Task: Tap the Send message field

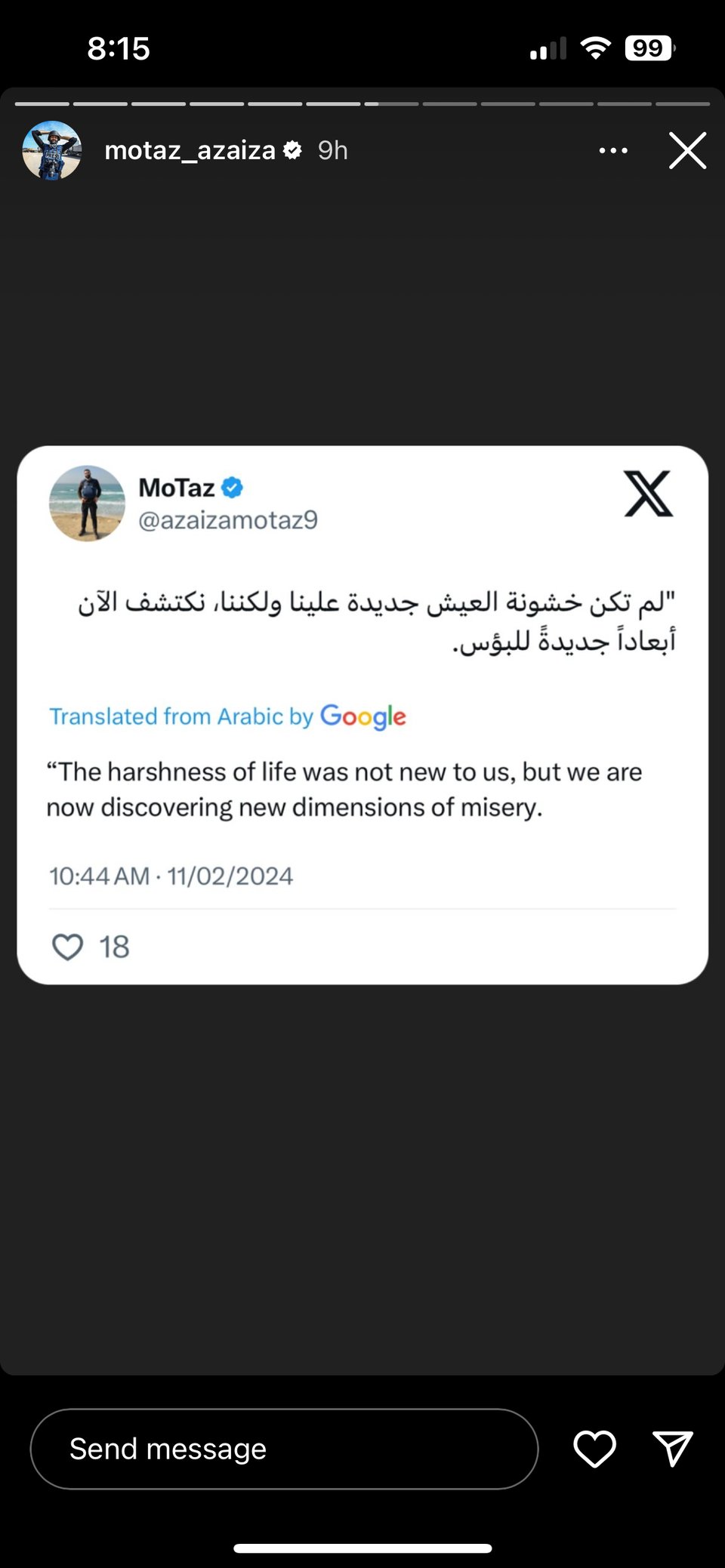Action: coord(284,1449)
